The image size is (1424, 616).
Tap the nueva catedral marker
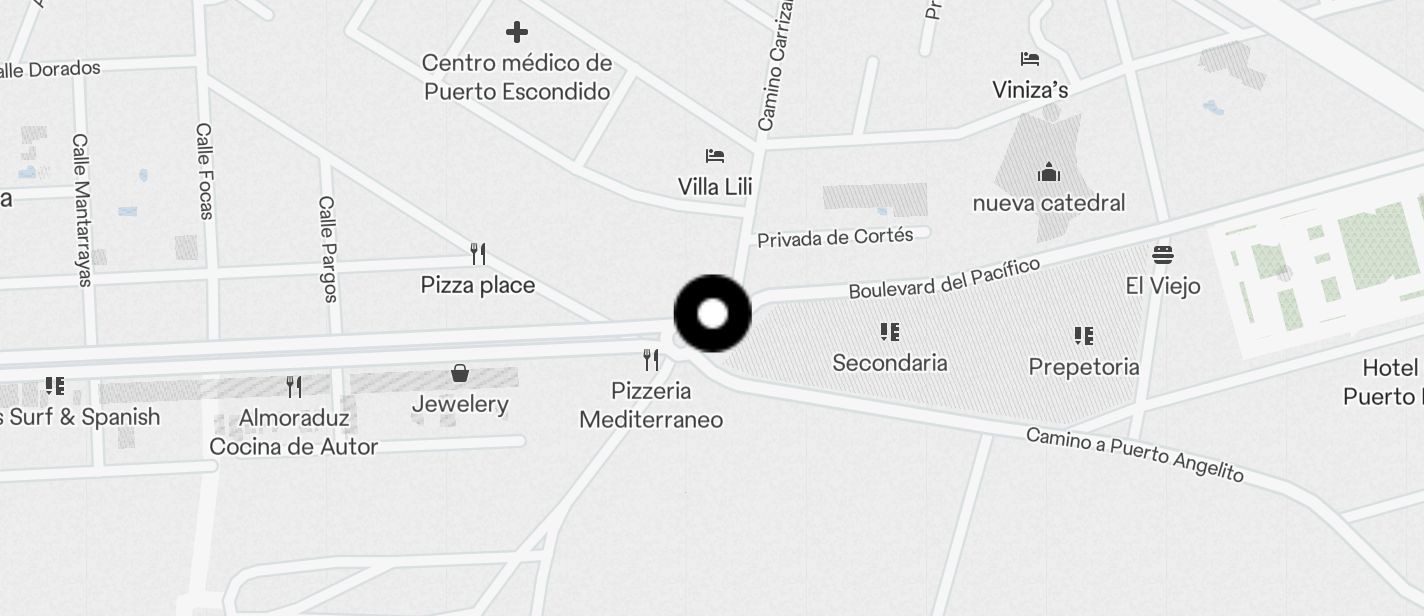pyautogui.click(x=1049, y=173)
